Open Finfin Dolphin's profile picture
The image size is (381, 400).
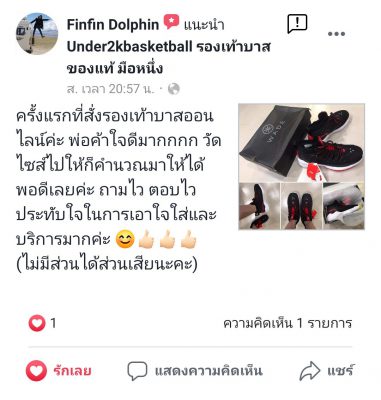(37, 34)
